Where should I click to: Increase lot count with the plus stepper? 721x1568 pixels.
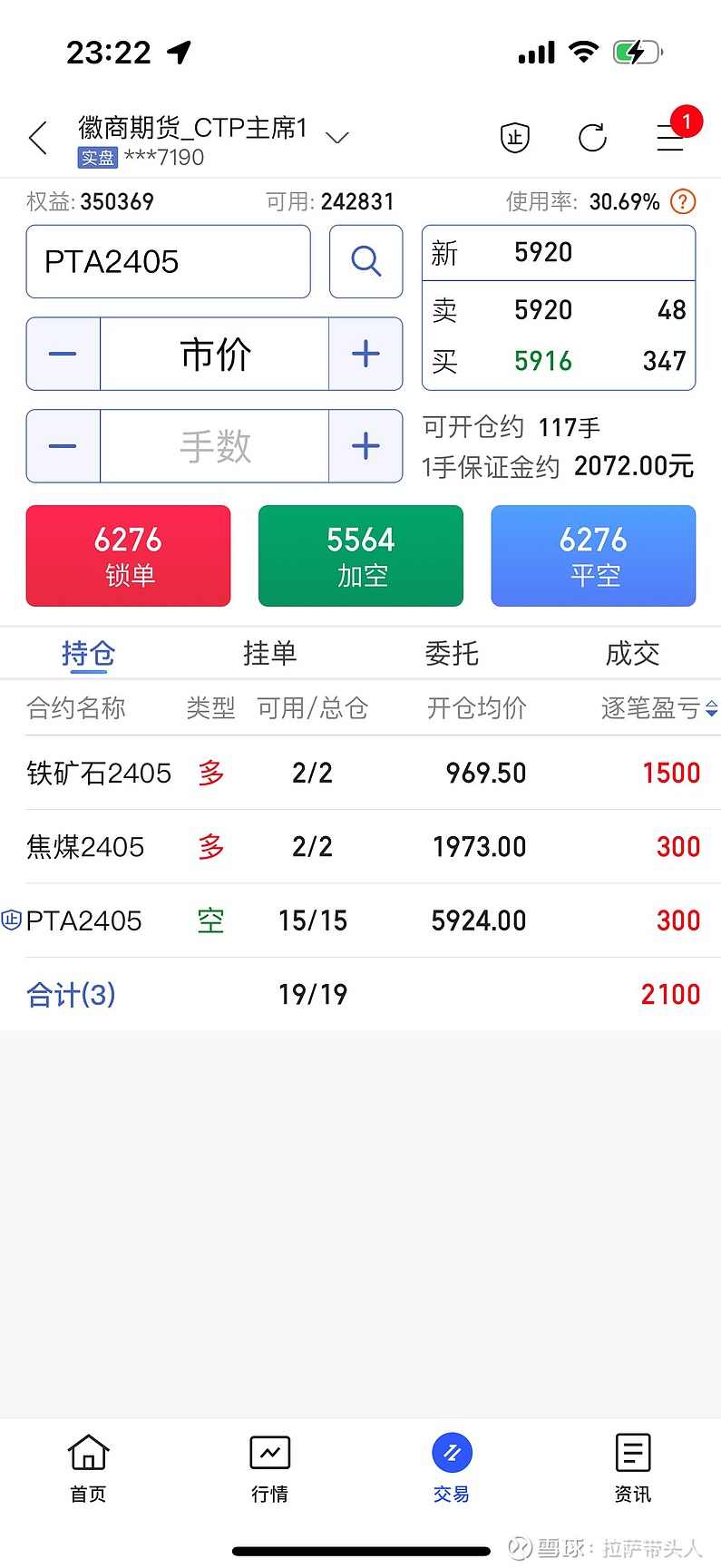tap(365, 445)
